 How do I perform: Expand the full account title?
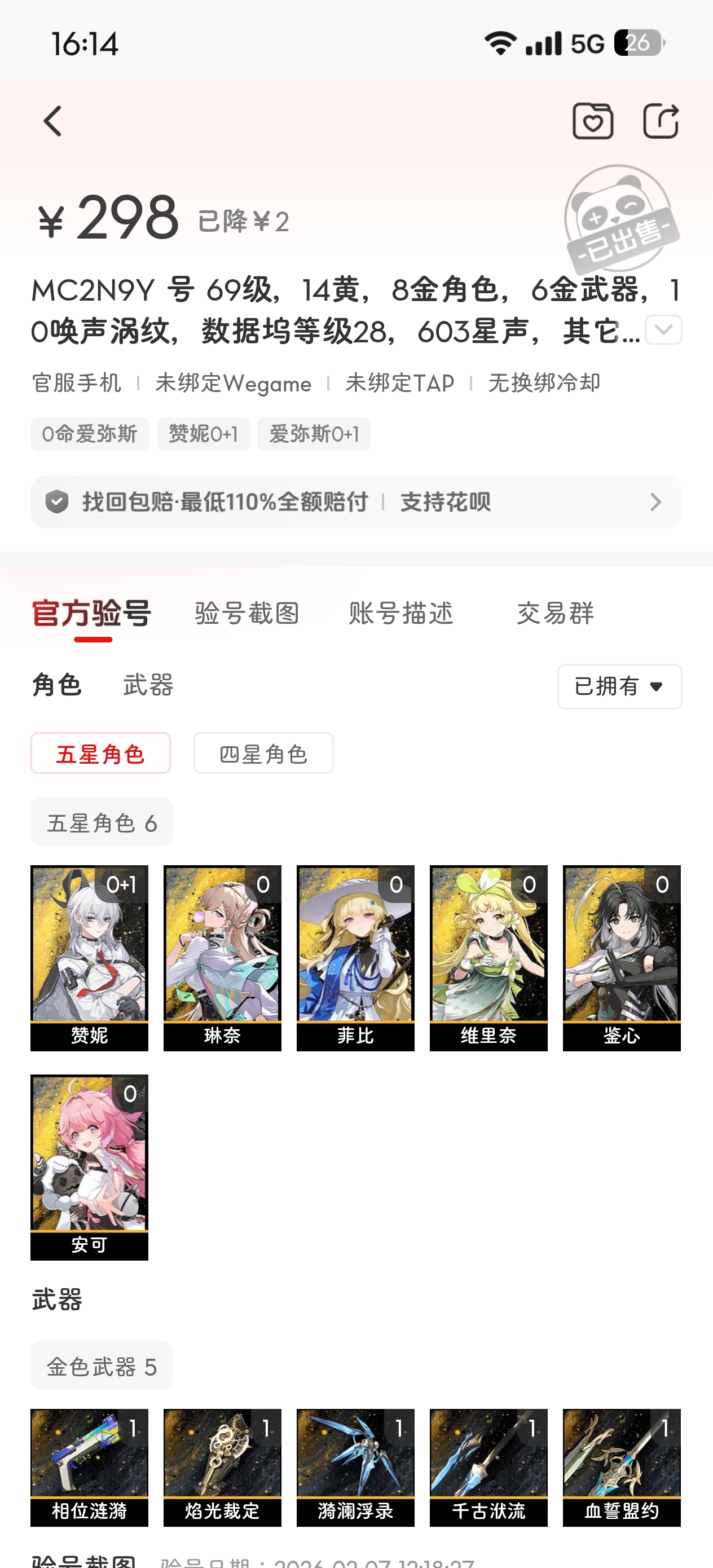tap(663, 330)
